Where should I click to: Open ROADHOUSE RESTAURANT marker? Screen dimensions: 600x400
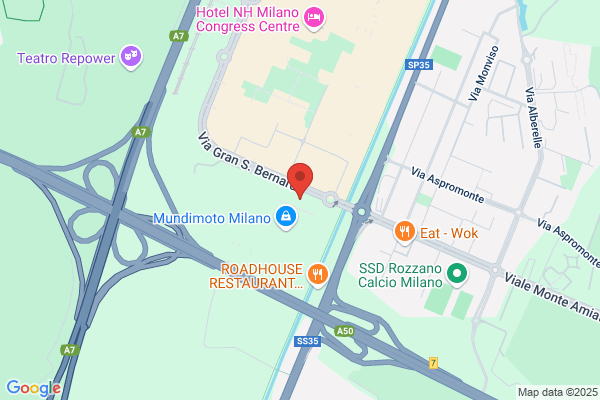click(318, 276)
